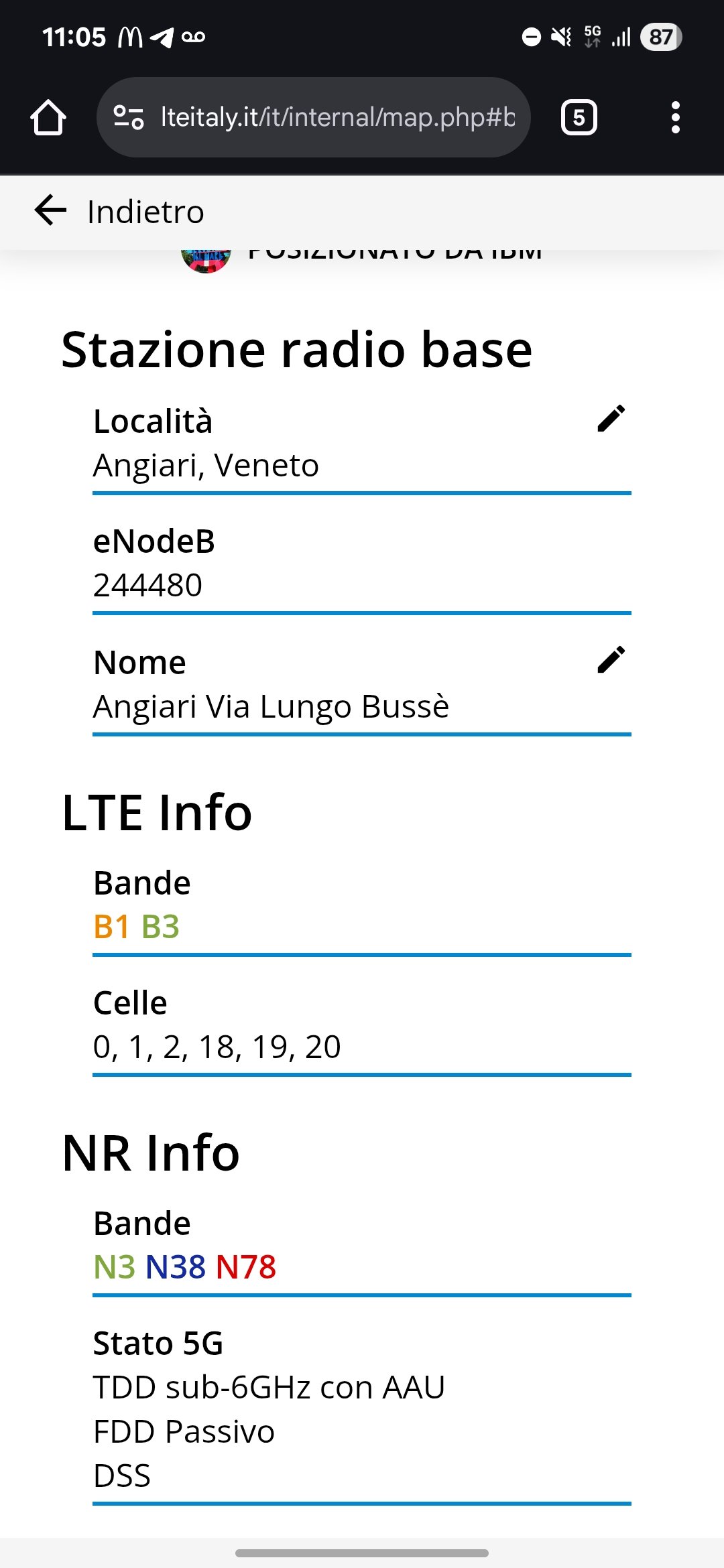Edit the Località field with the pencil
724x1568 pixels.
[x=611, y=419]
